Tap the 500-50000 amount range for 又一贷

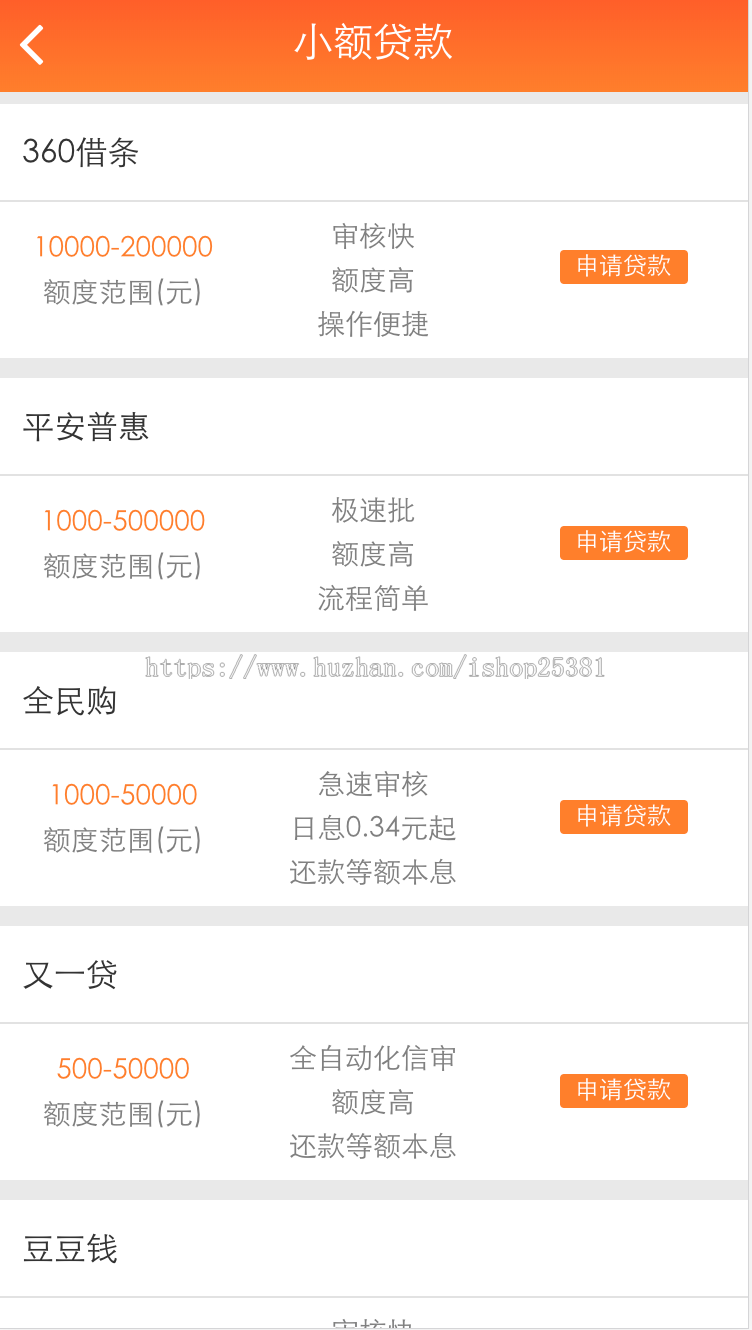pyautogui.click(x=122, y=1068)
